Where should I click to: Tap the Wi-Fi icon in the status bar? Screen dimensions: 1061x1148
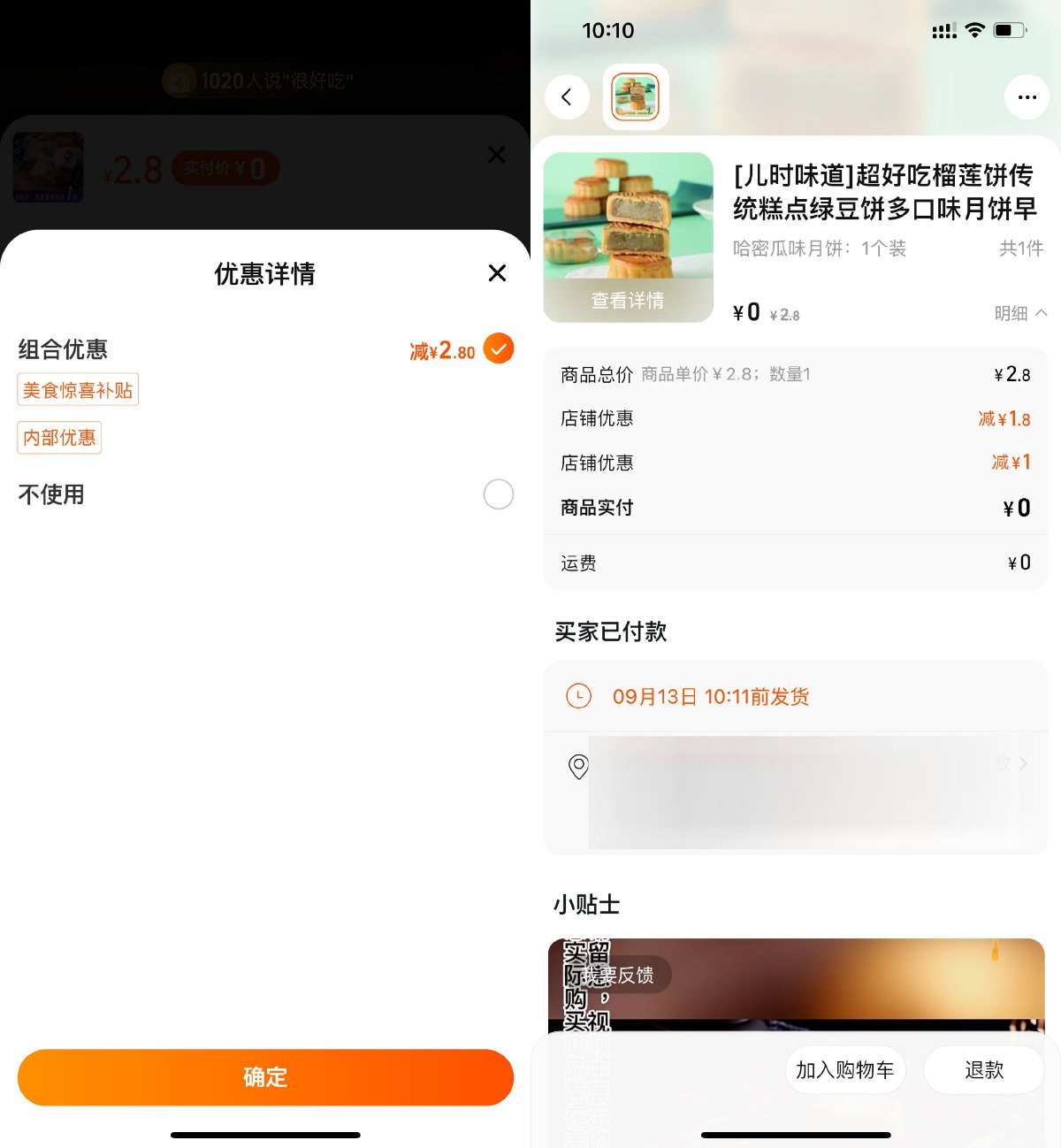[x=974, y=29]
